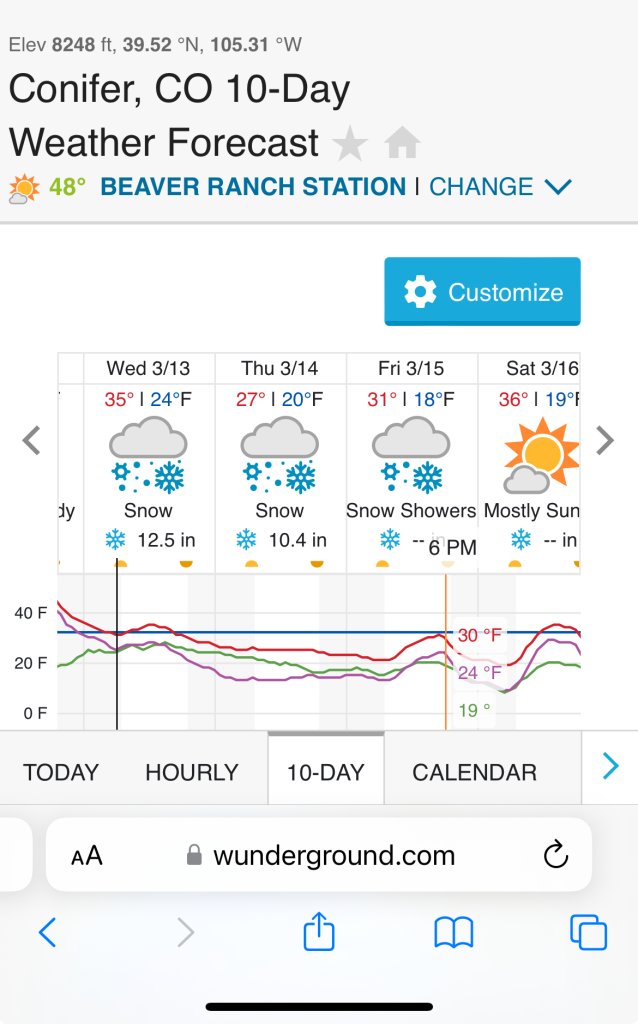This screenshot has width=638, height=1024.
Task: Select the Thu 3/14 forecast column
Action: (280, 460)
